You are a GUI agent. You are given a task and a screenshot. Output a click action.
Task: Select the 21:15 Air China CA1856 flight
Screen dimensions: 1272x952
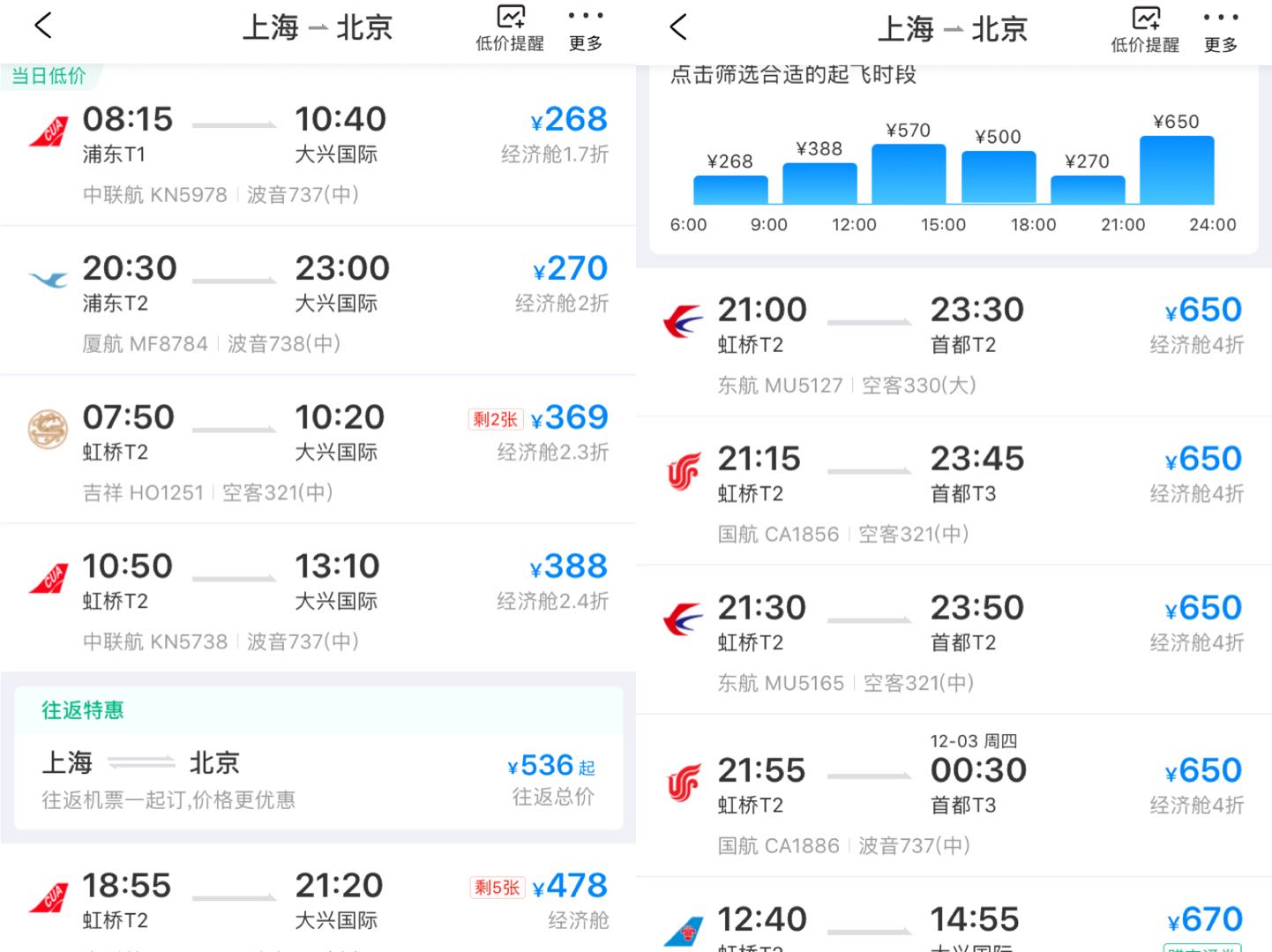tap(953, 491)
